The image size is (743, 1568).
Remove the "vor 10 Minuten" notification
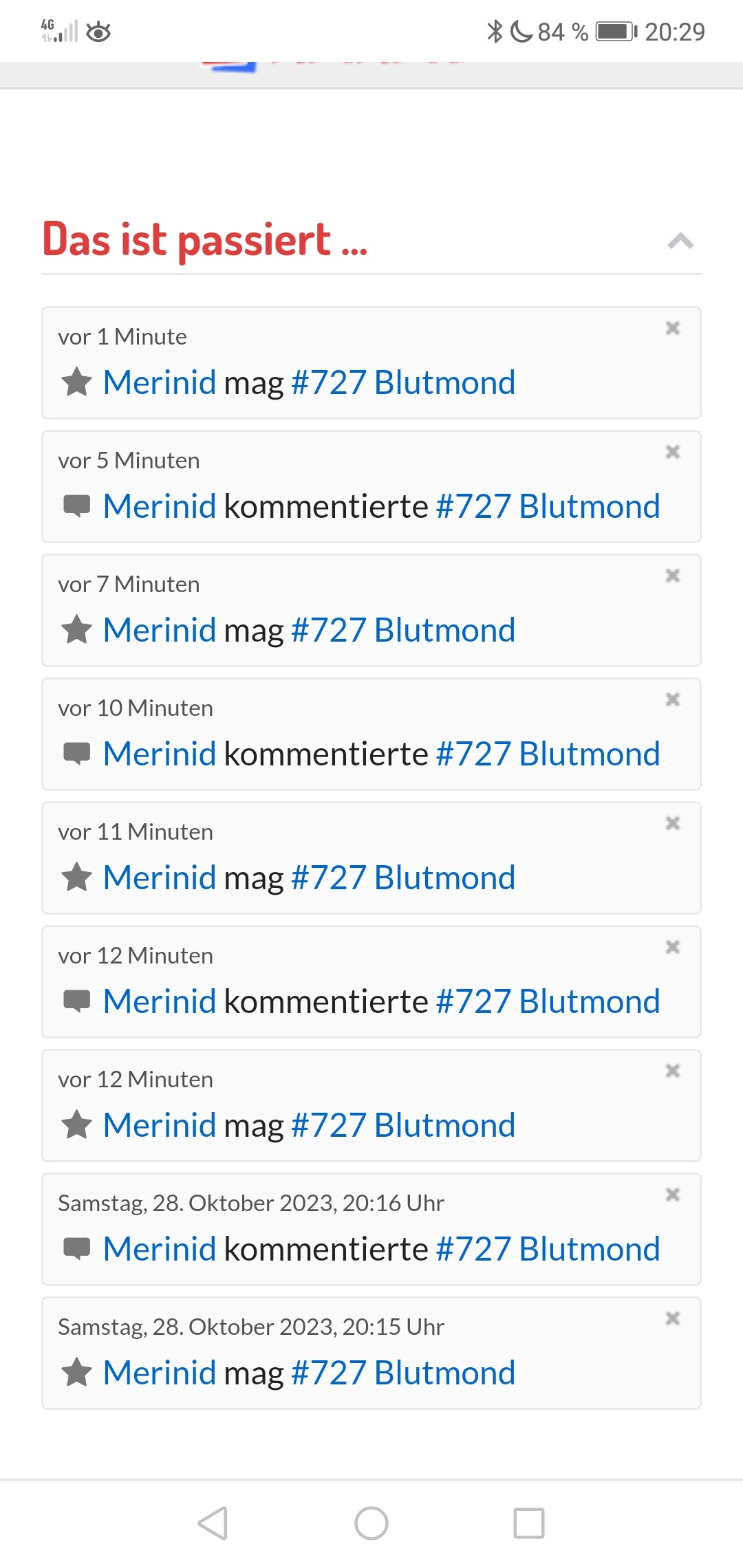(x=673, y=699)
